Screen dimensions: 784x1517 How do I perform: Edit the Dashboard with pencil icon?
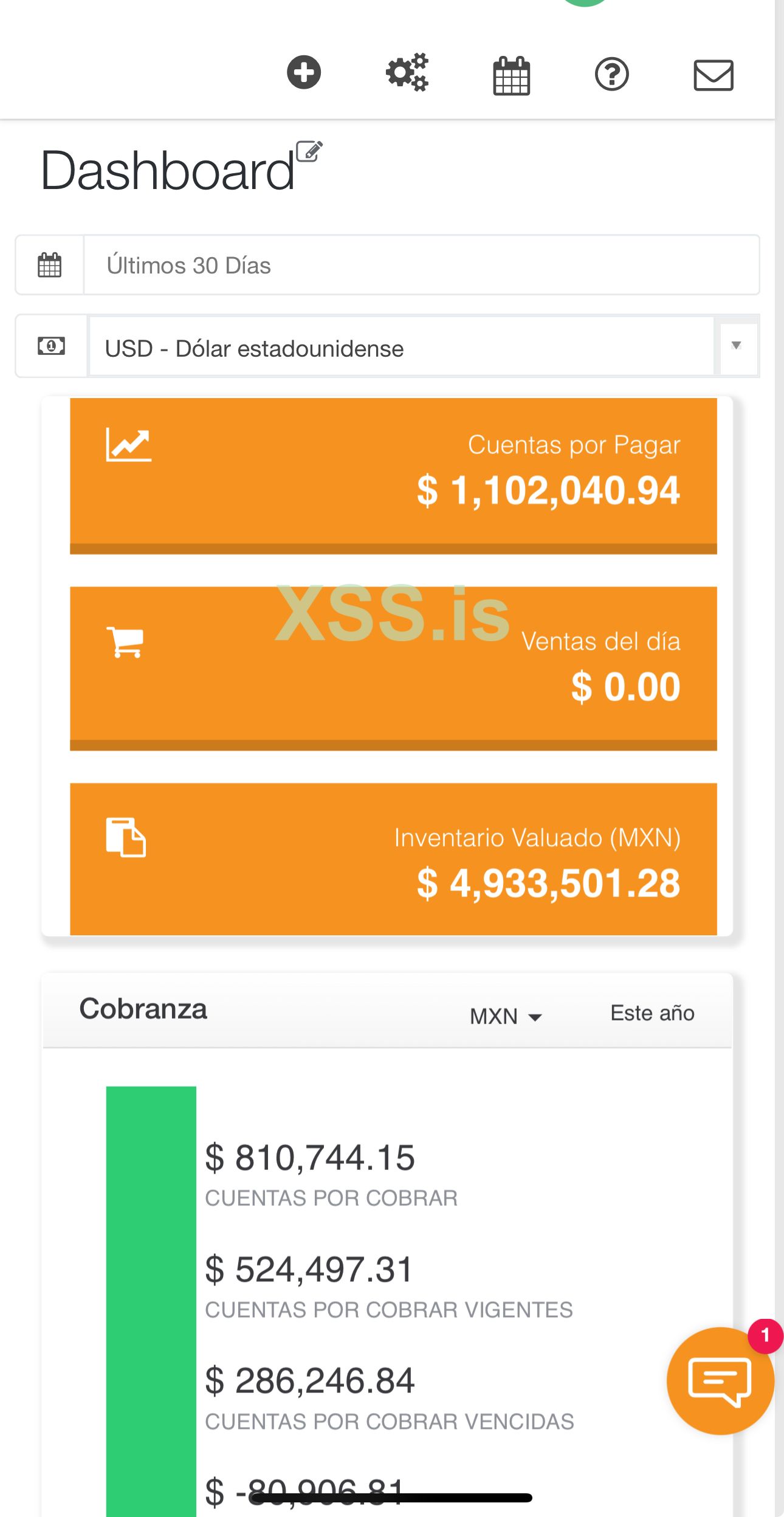309,151
